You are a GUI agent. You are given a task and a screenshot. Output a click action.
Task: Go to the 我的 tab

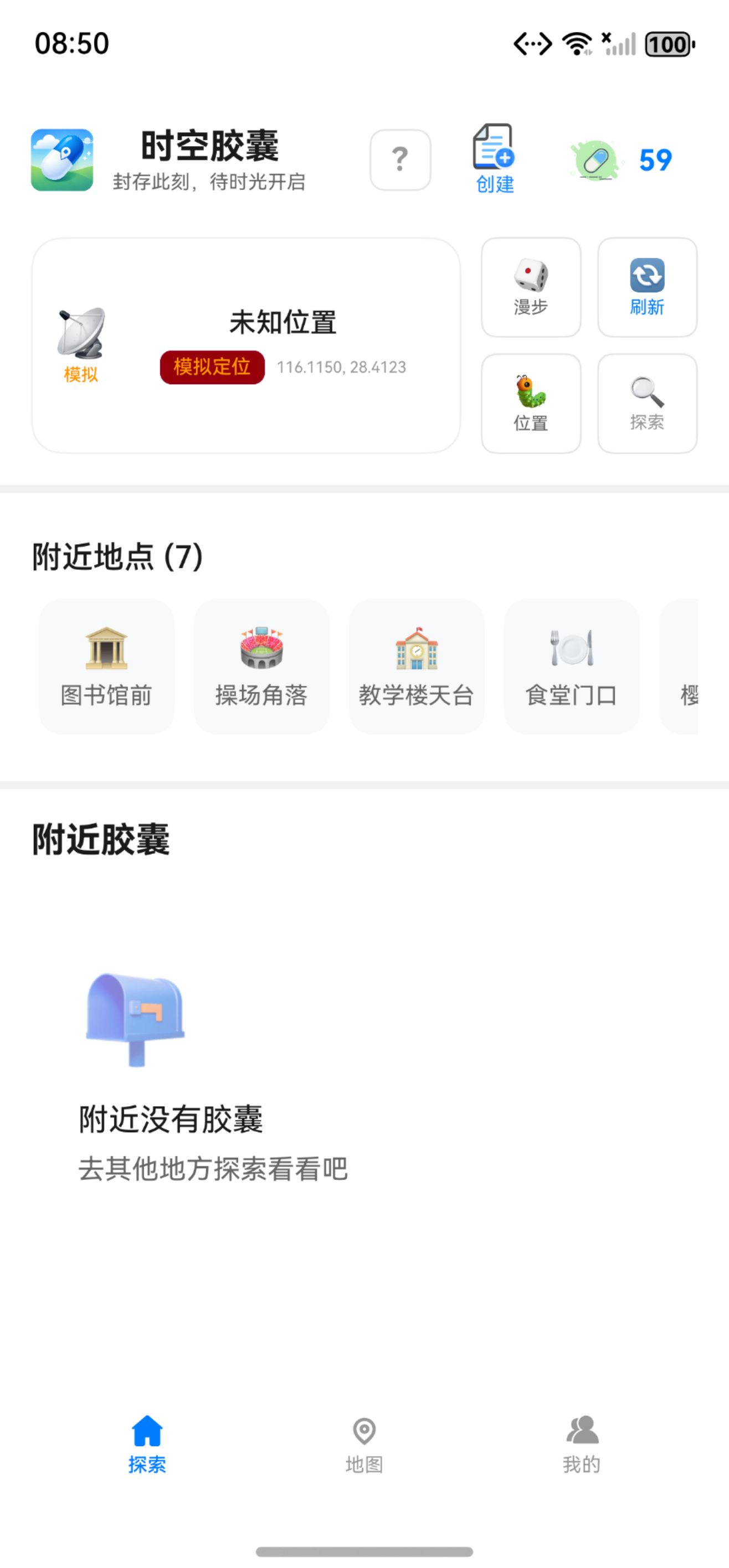(581, 1444)
